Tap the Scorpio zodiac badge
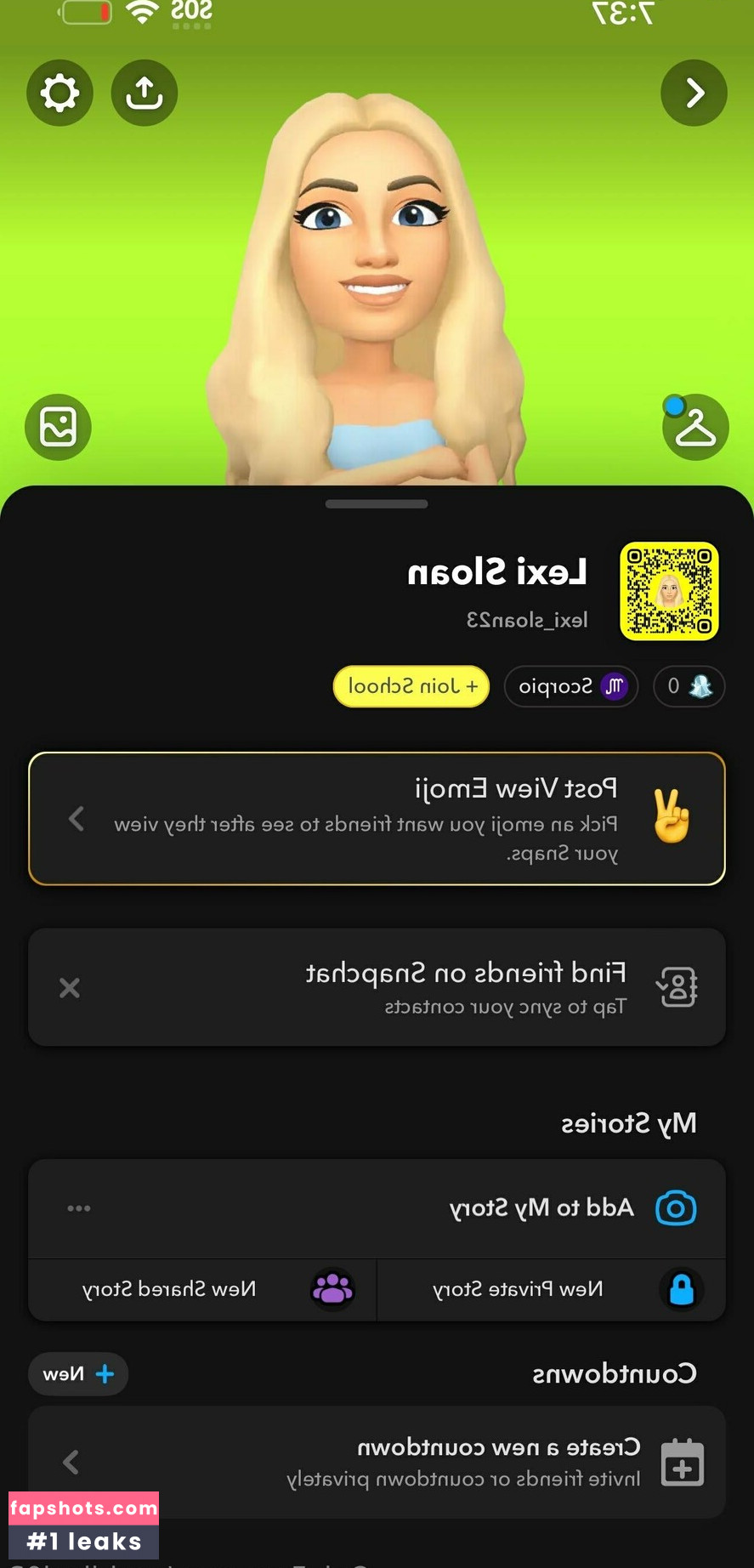This screenshot has height=1568, width=754. 570,686
